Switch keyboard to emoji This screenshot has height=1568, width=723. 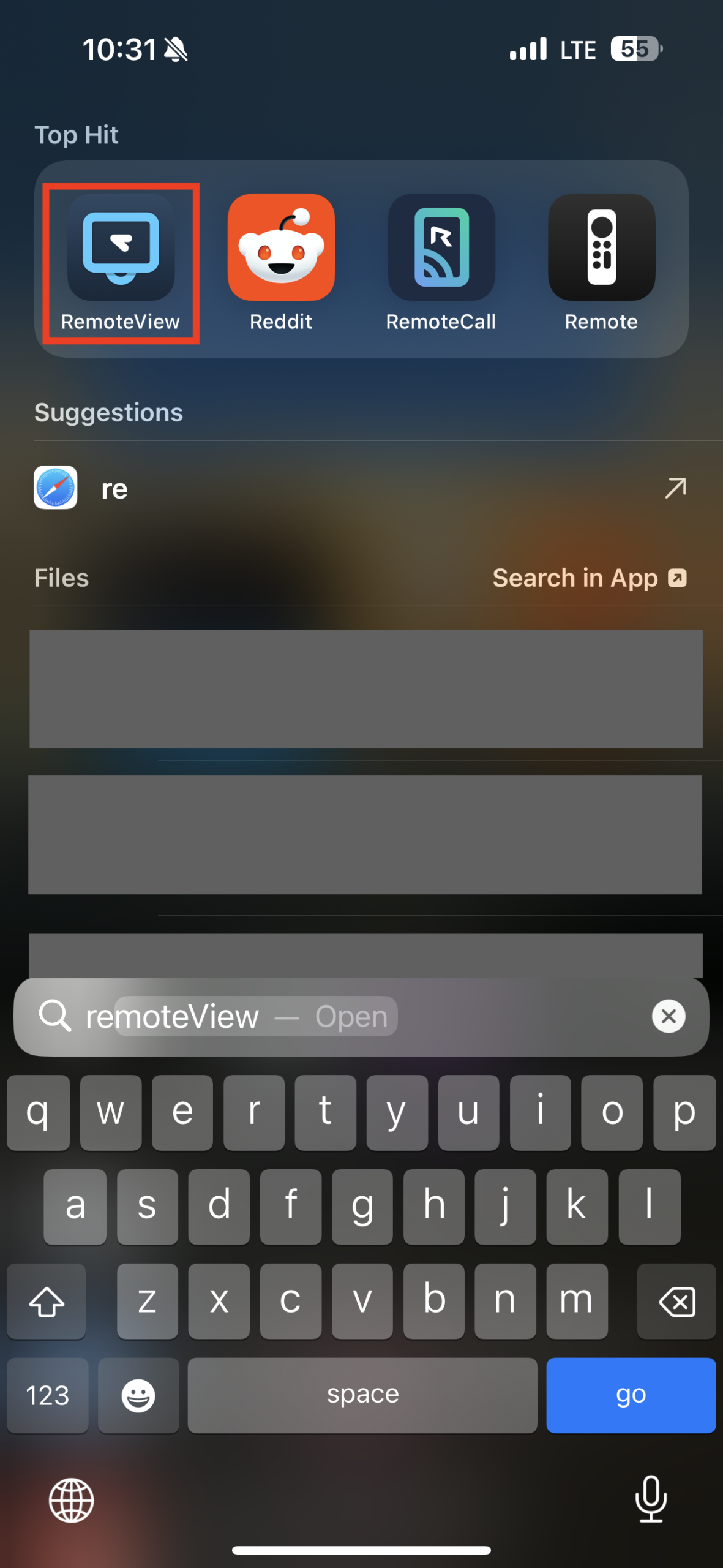coord(138,1395)
